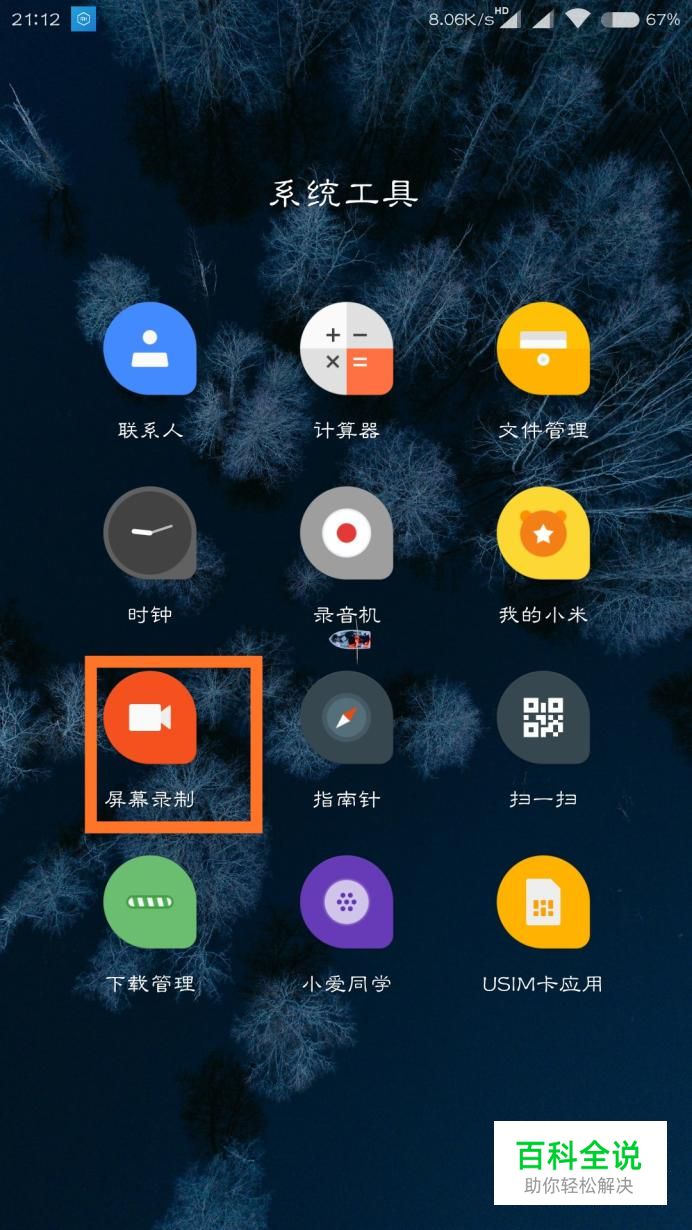Screen dimensions: 692x1230
Task: Start the 录音机 voice recorder
Action: pos(346,533)
